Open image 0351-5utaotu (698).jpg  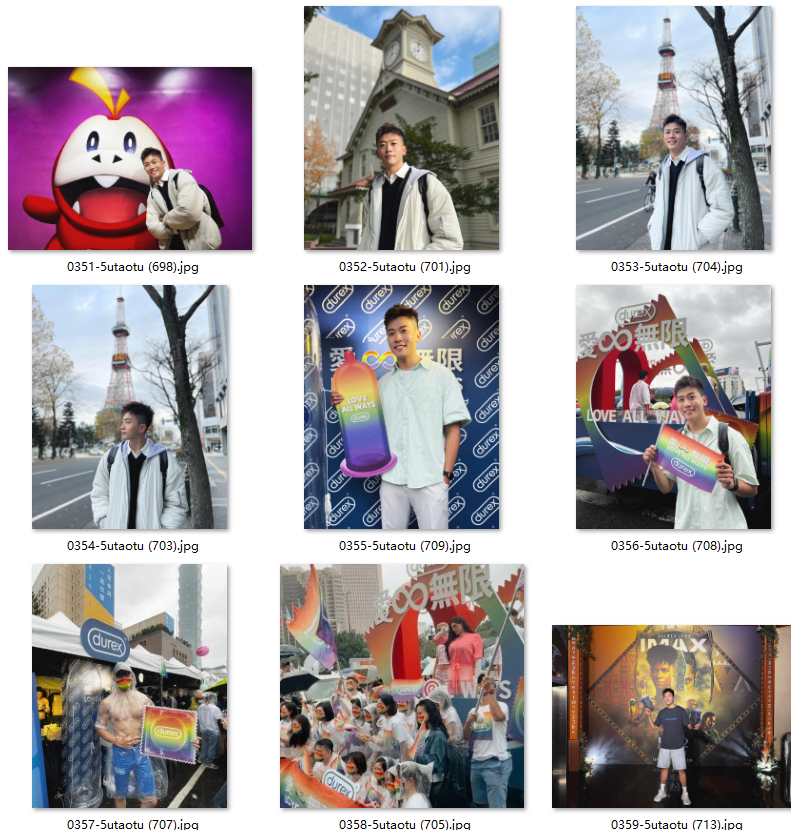point(130,158)
